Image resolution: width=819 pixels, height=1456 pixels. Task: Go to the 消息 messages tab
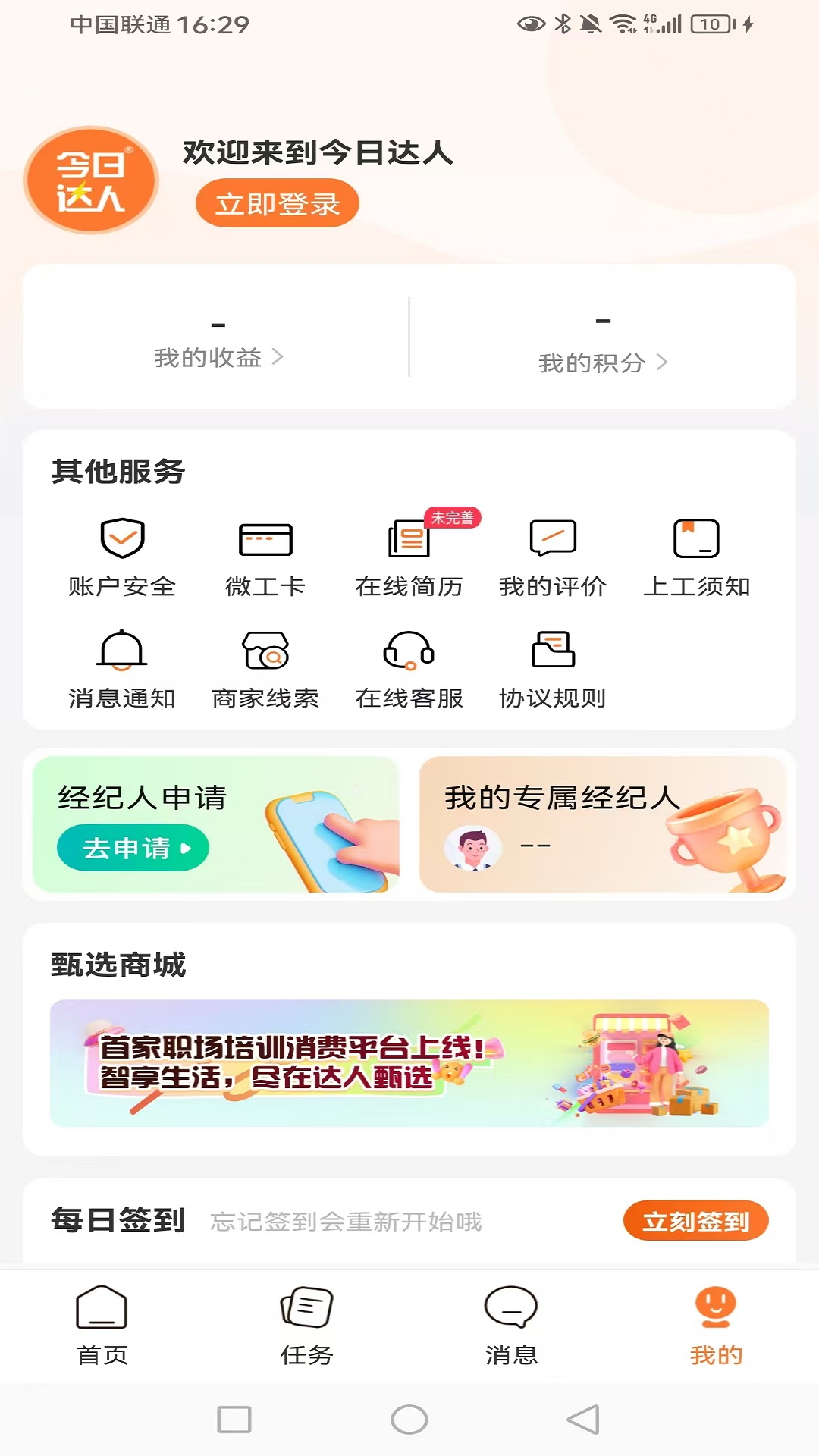tap(512, 1324)
